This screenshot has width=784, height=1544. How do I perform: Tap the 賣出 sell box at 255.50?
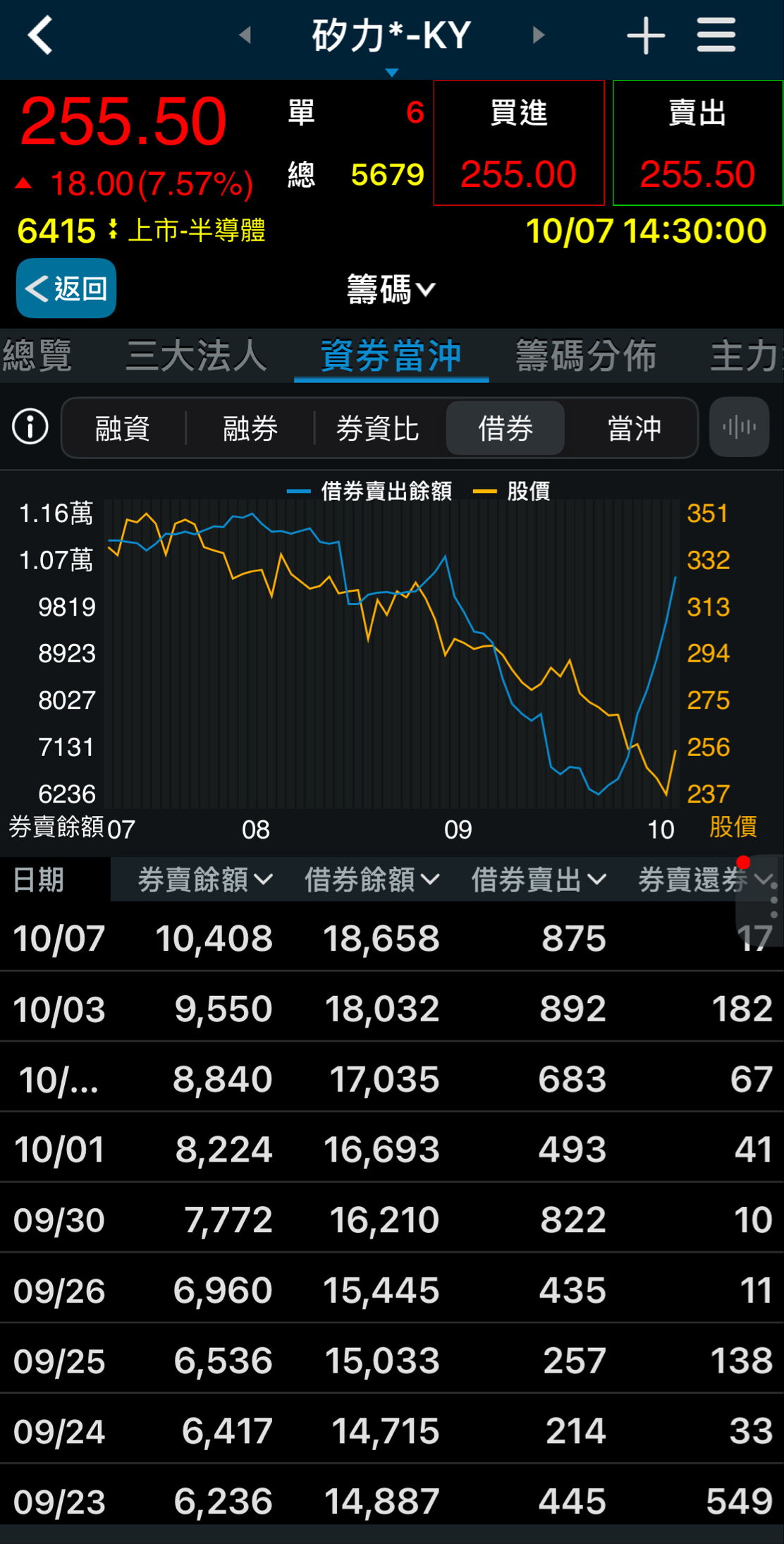pyautogui.click(x=698, y=143)
